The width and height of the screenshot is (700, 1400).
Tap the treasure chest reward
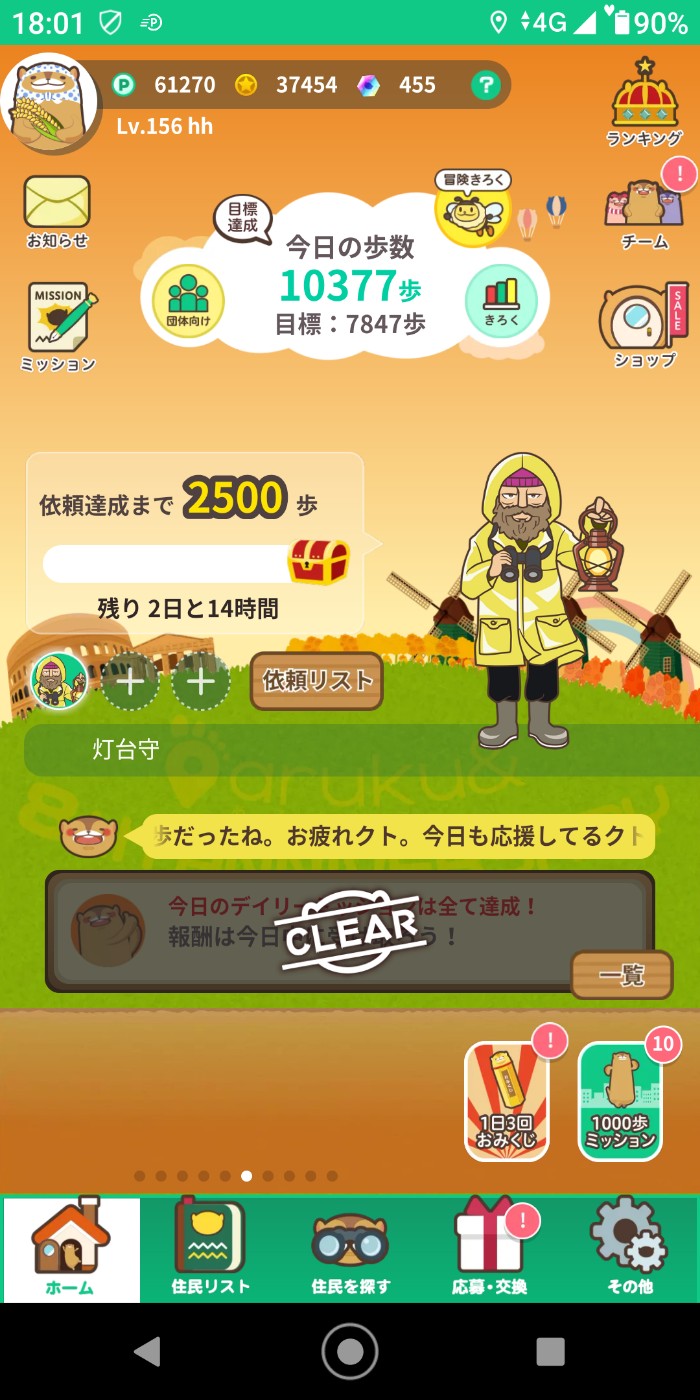(319, 561)
